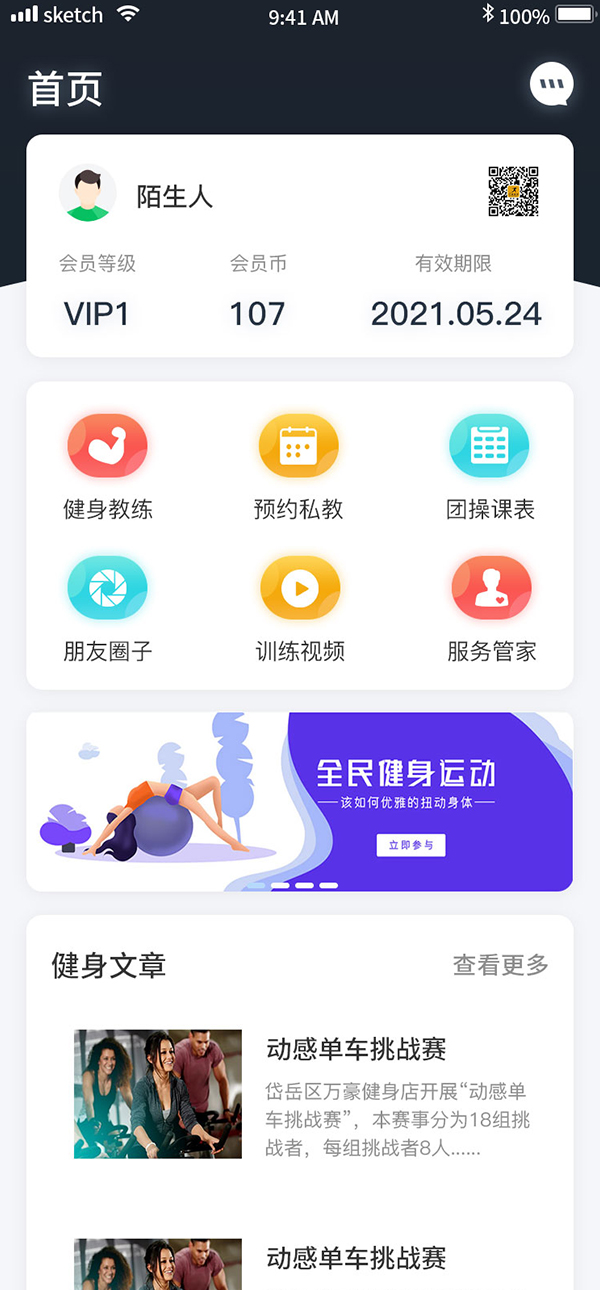Tap 立即参与 on the fitness banner
The image size is (600, 1290).
coord(411,845)
